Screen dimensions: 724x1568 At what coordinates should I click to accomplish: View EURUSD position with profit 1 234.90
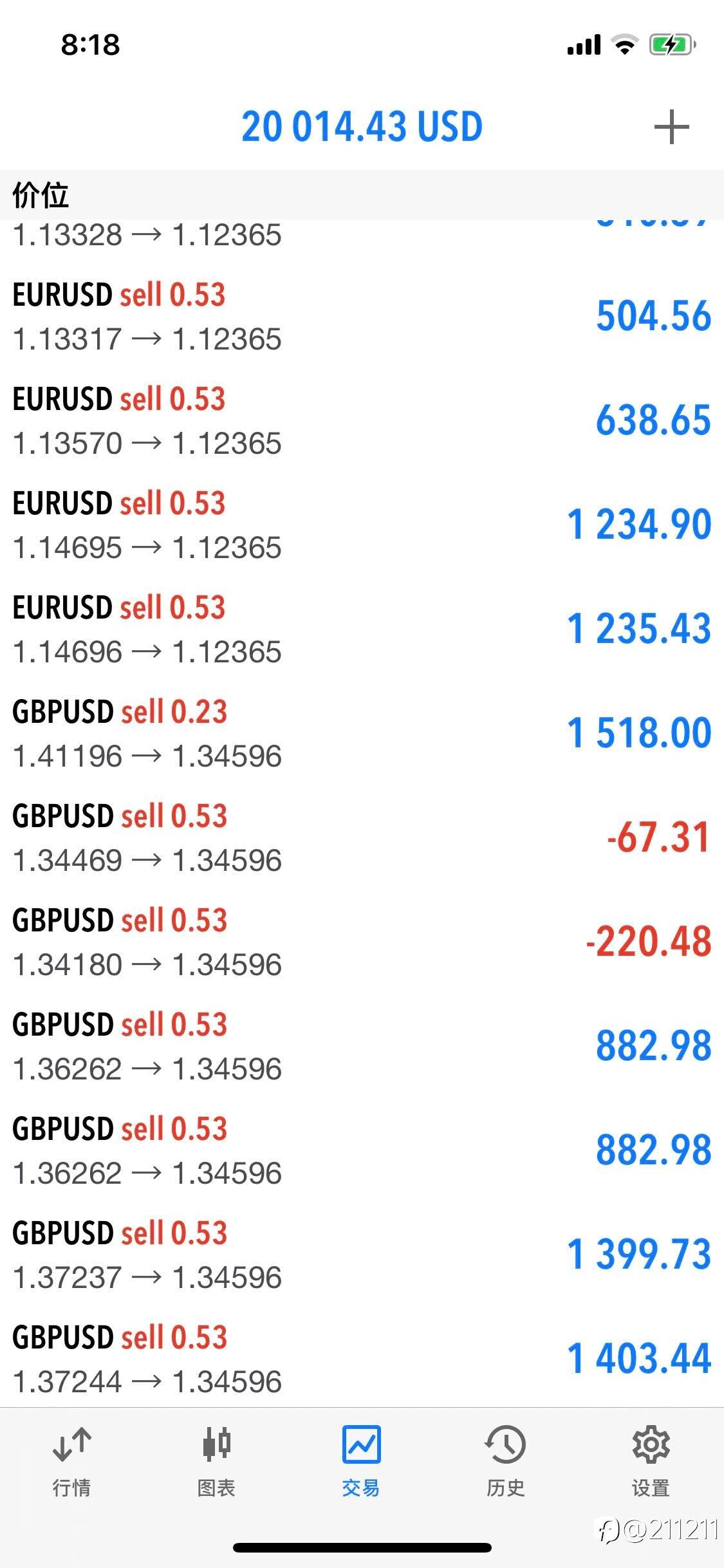pyautogui.click(x=362, y=525)
